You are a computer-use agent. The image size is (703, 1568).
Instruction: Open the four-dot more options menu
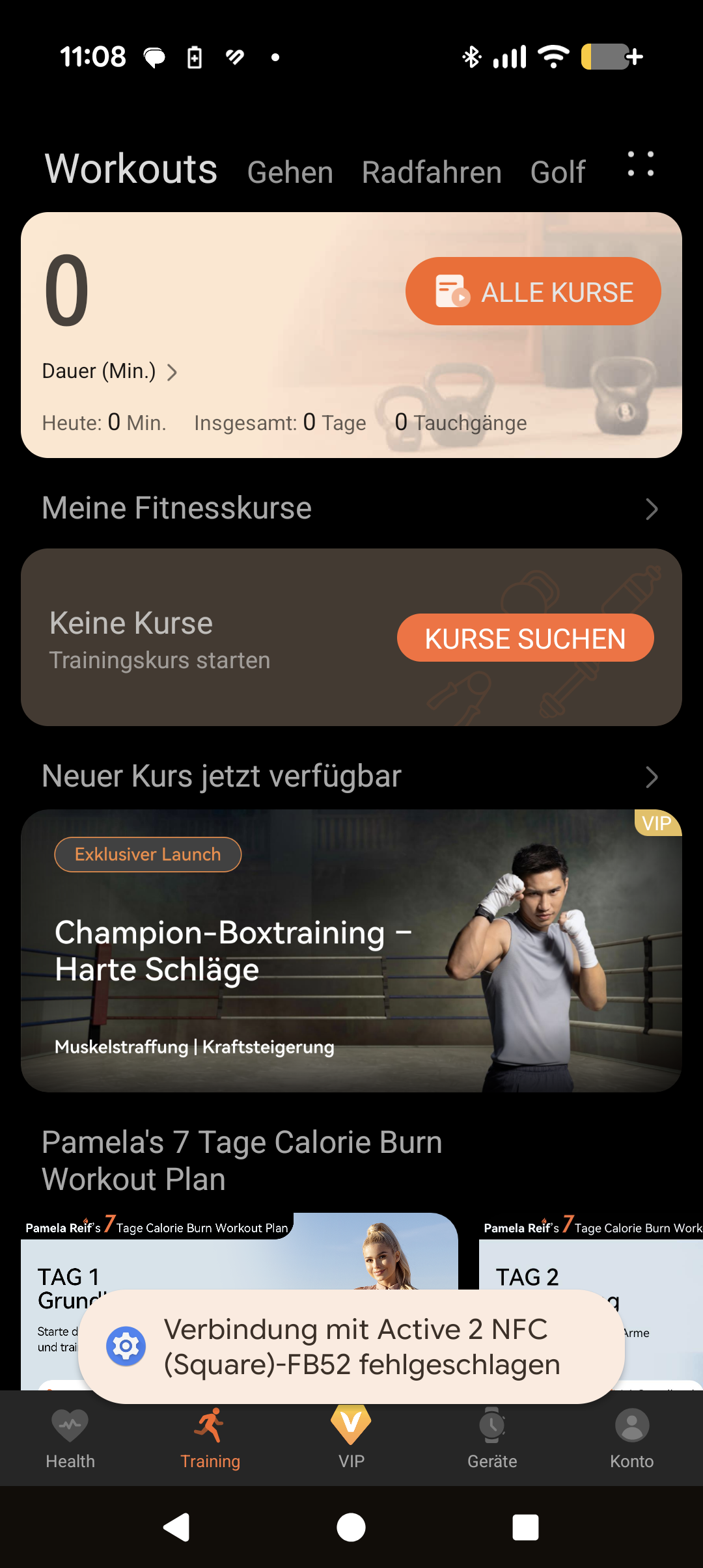click(641, 165)
